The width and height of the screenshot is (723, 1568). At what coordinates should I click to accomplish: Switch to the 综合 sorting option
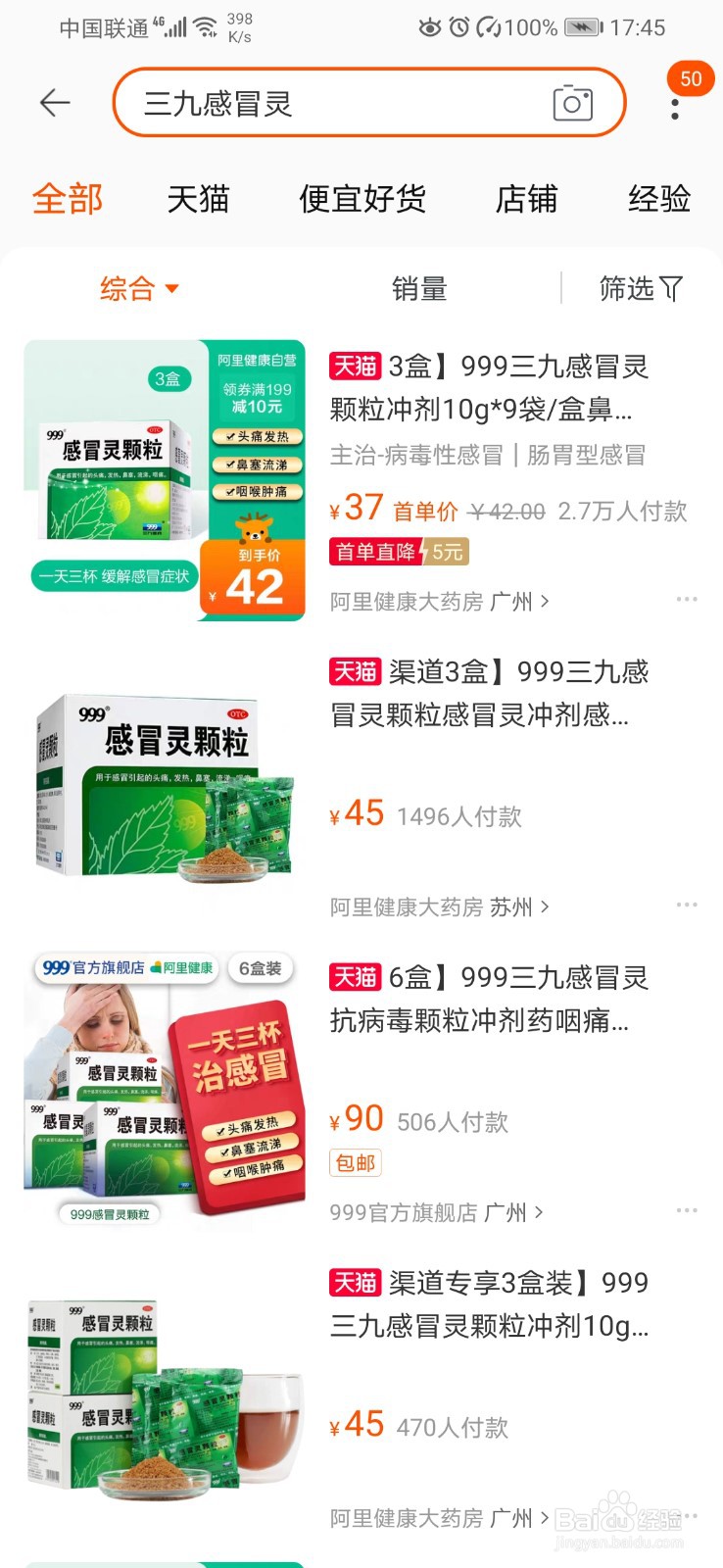(125, 288)
